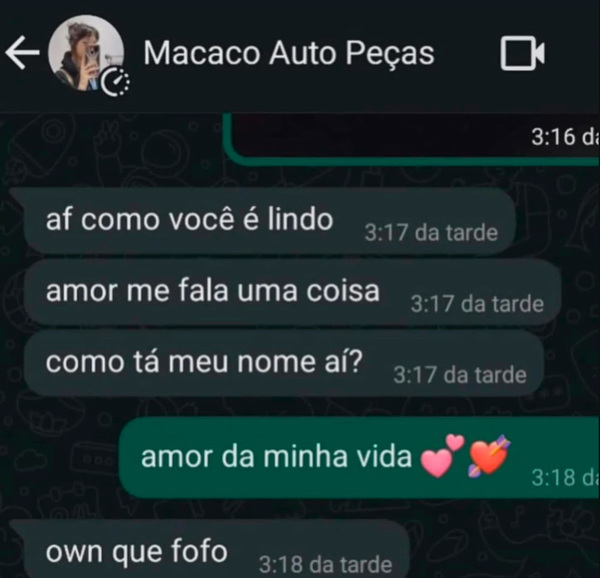Go back to the chat list
Viewport: 600px width, 578px height.
(x=22, y=54)
